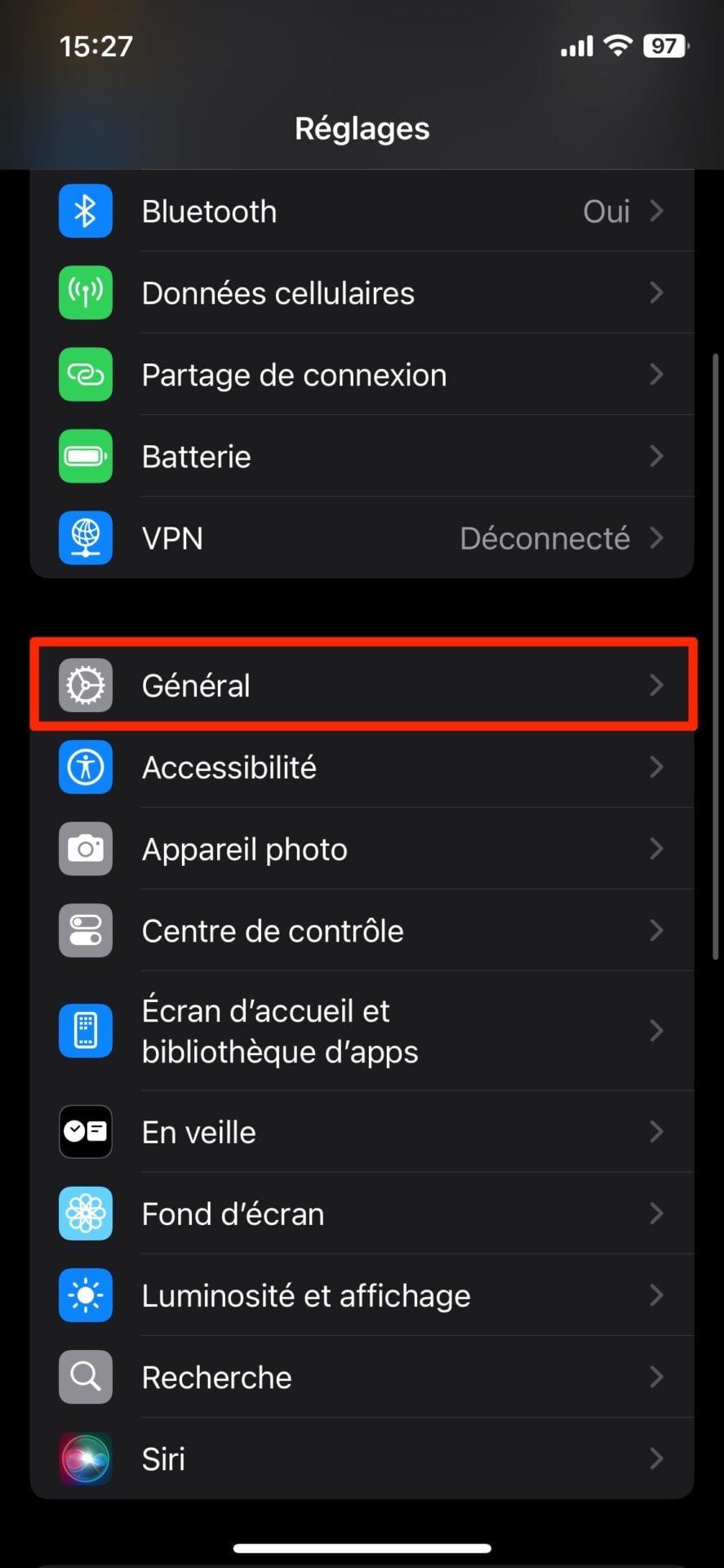The width and height of the screenshot is (724, 1568).
Task: Open Luminosité et affichage
Action: pyautogui.click(x=362, y=1295)
